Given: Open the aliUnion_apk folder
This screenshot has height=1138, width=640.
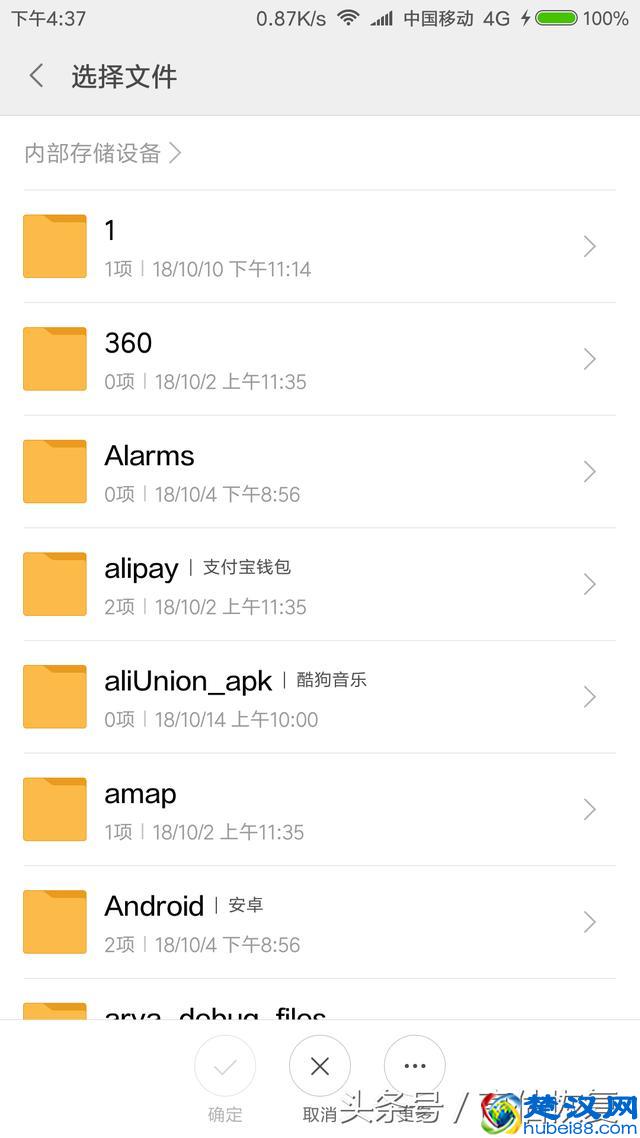Looking at the screenshot, I should (x=320, y=696).
